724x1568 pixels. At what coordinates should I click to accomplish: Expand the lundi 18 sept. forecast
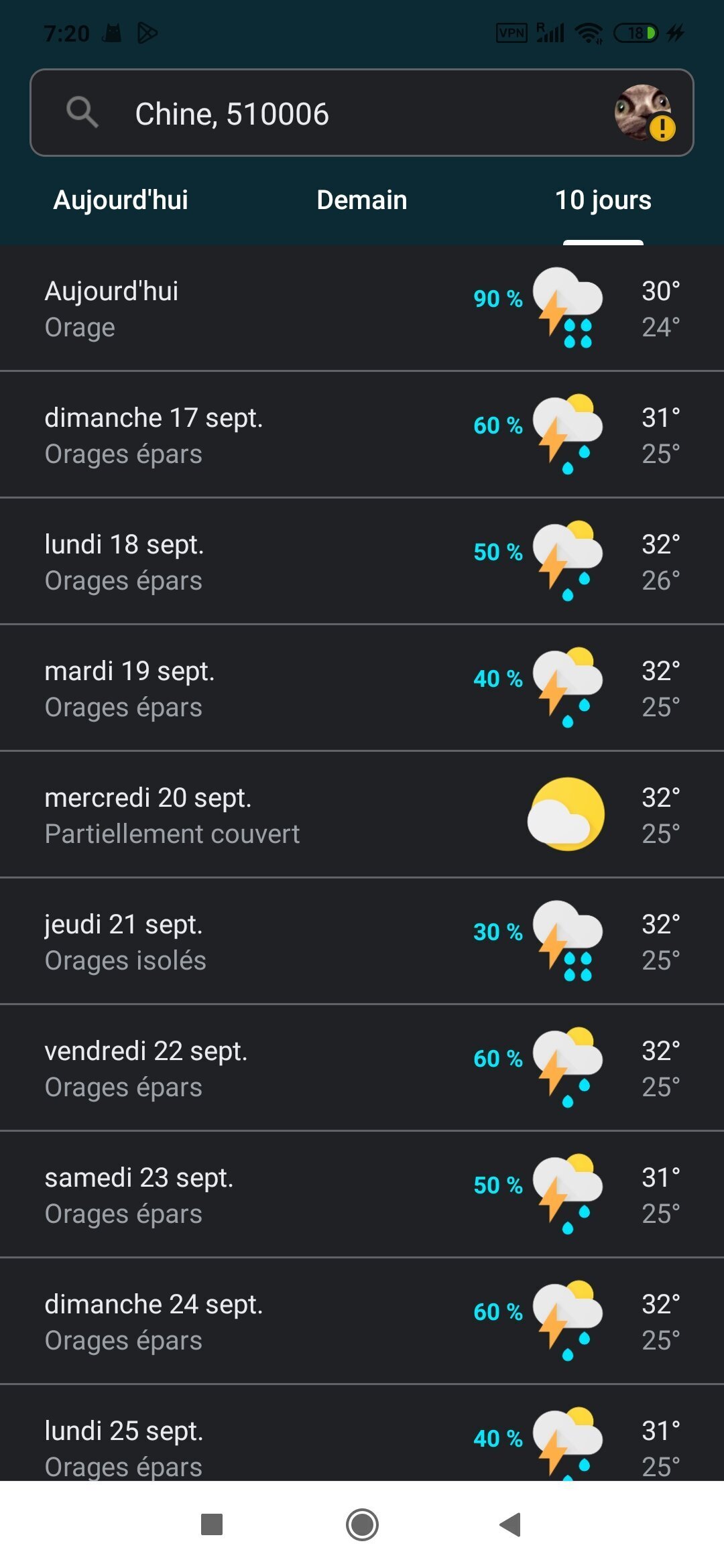coord(362,562)
